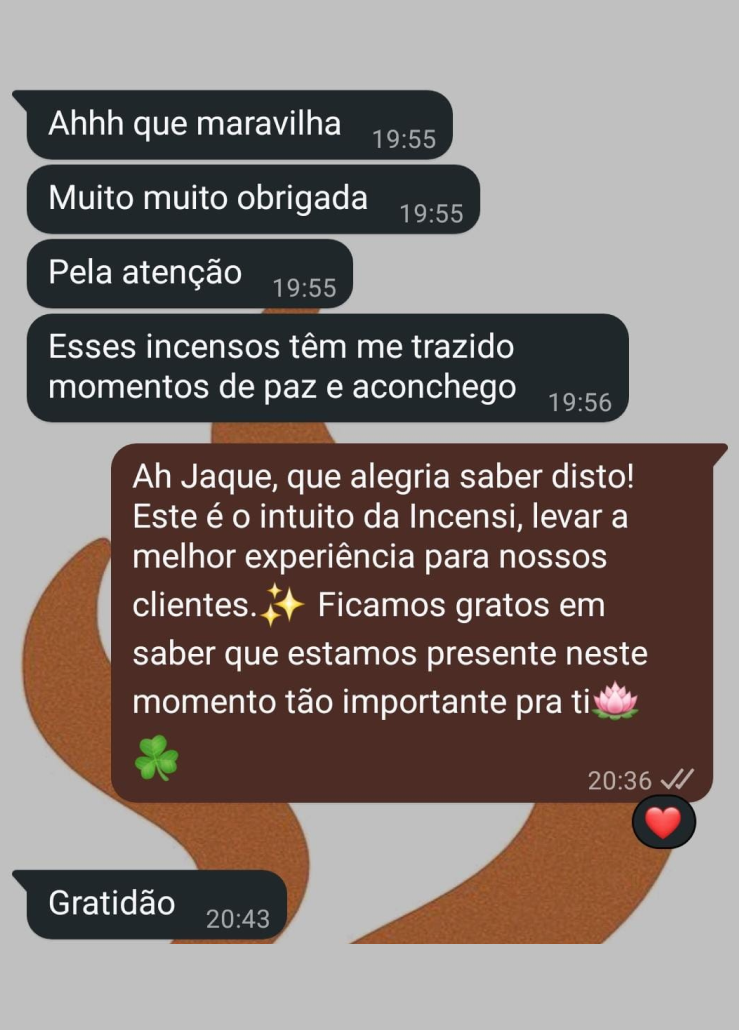Tap the 'Pela atenção' chat bubble
The width and height of the screenshot is (739, 1030).
pos(185,273)
